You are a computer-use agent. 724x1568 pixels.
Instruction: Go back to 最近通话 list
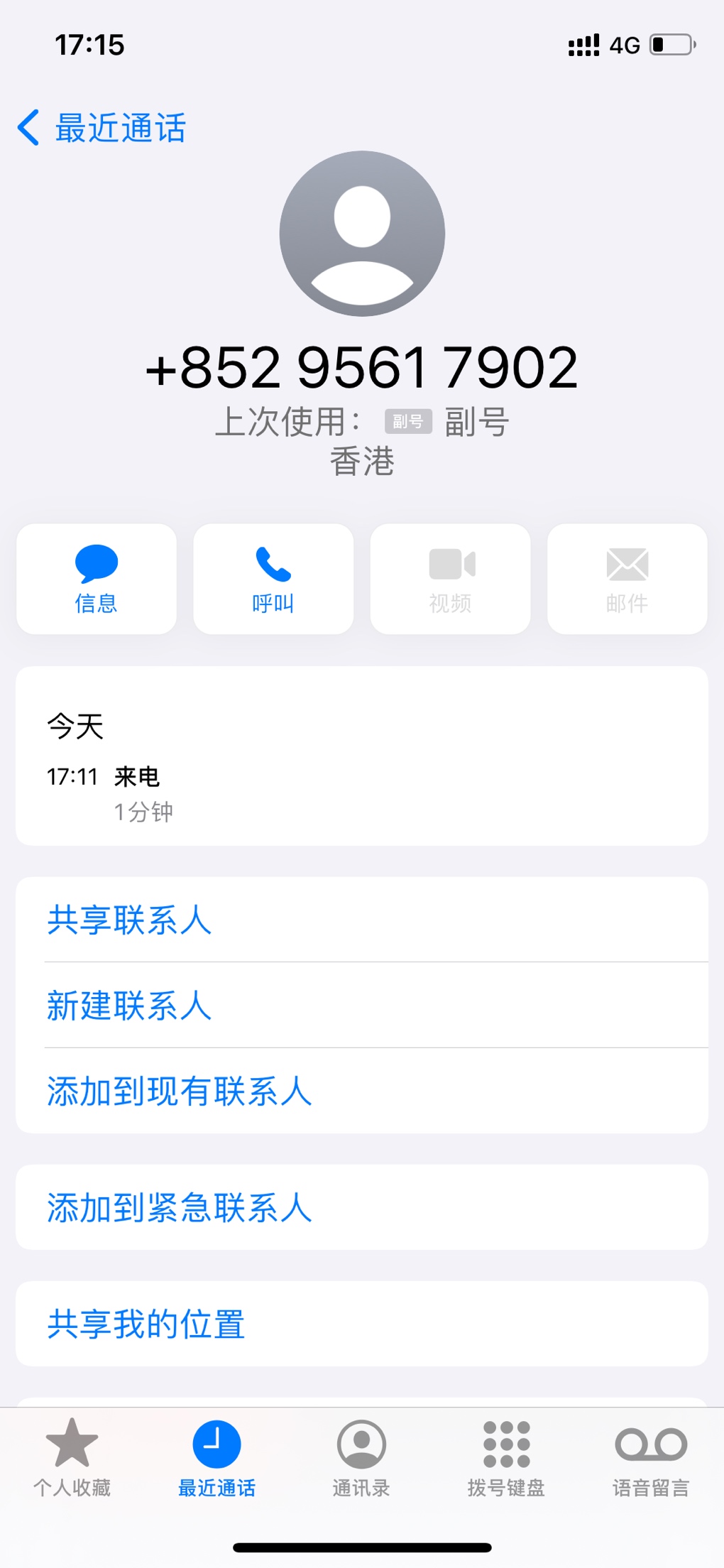[102, 128]
